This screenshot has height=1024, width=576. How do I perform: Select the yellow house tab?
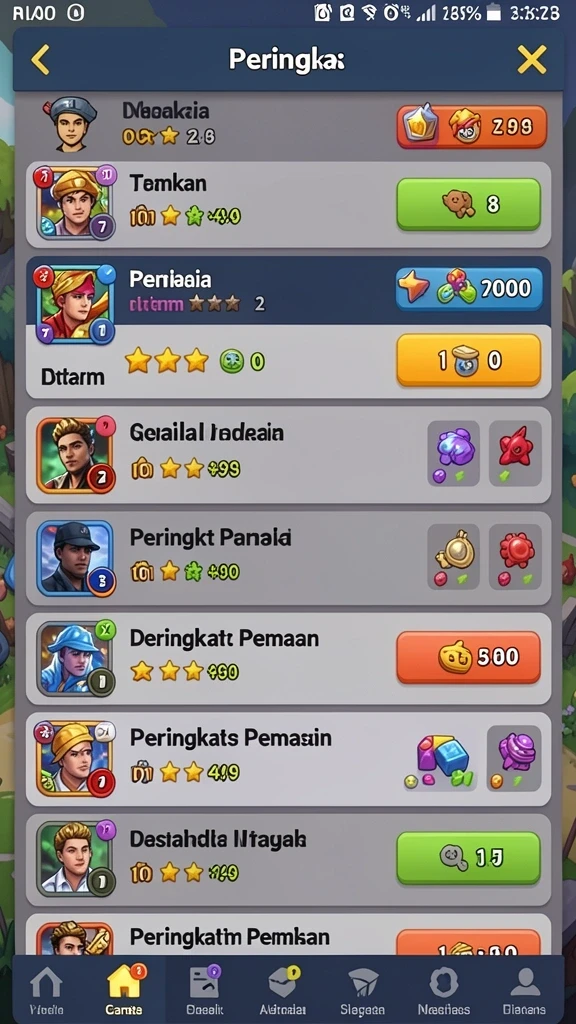pyautogui.click(x=124, y=989)
